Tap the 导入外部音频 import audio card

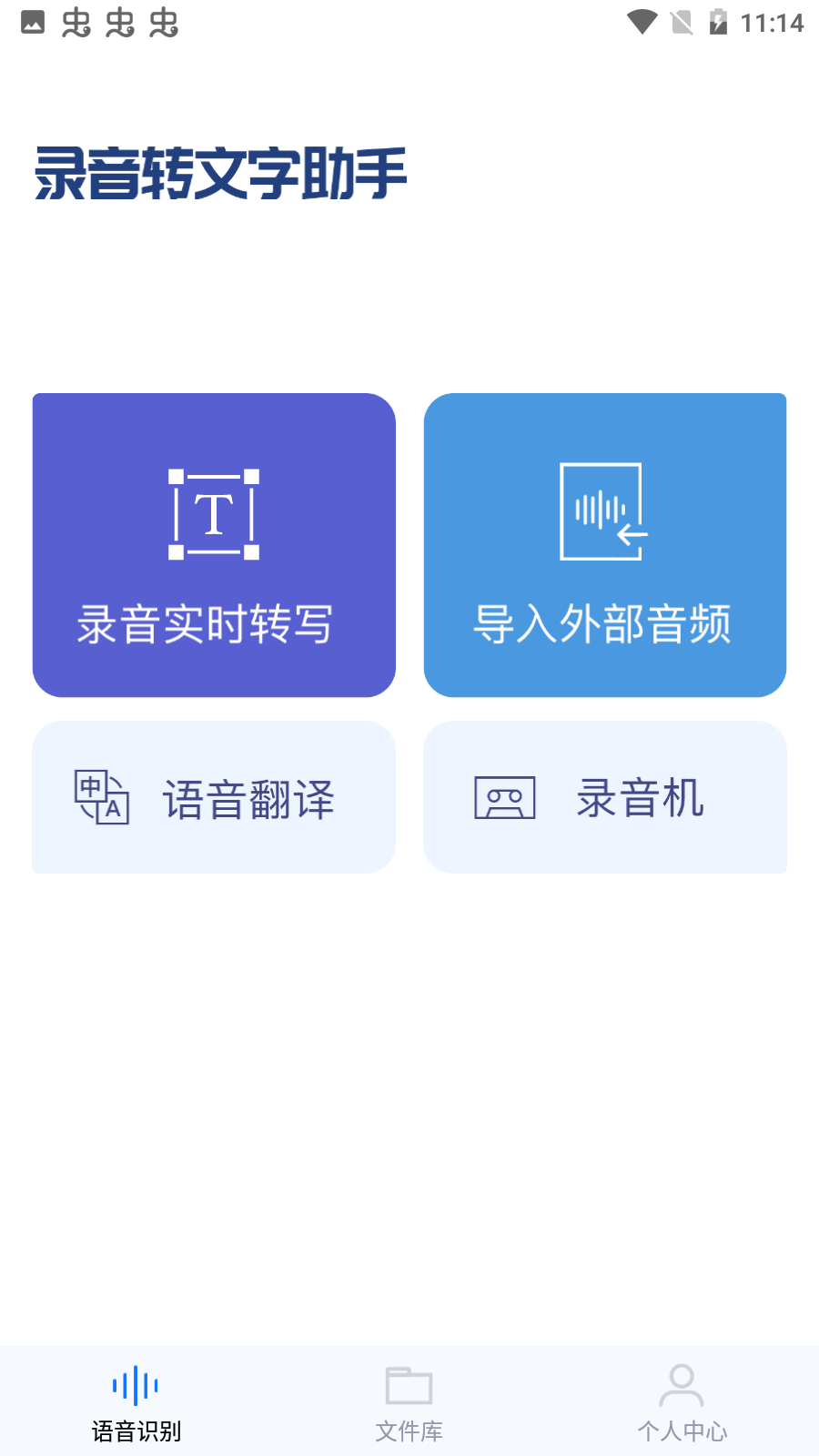click(605, 545)
